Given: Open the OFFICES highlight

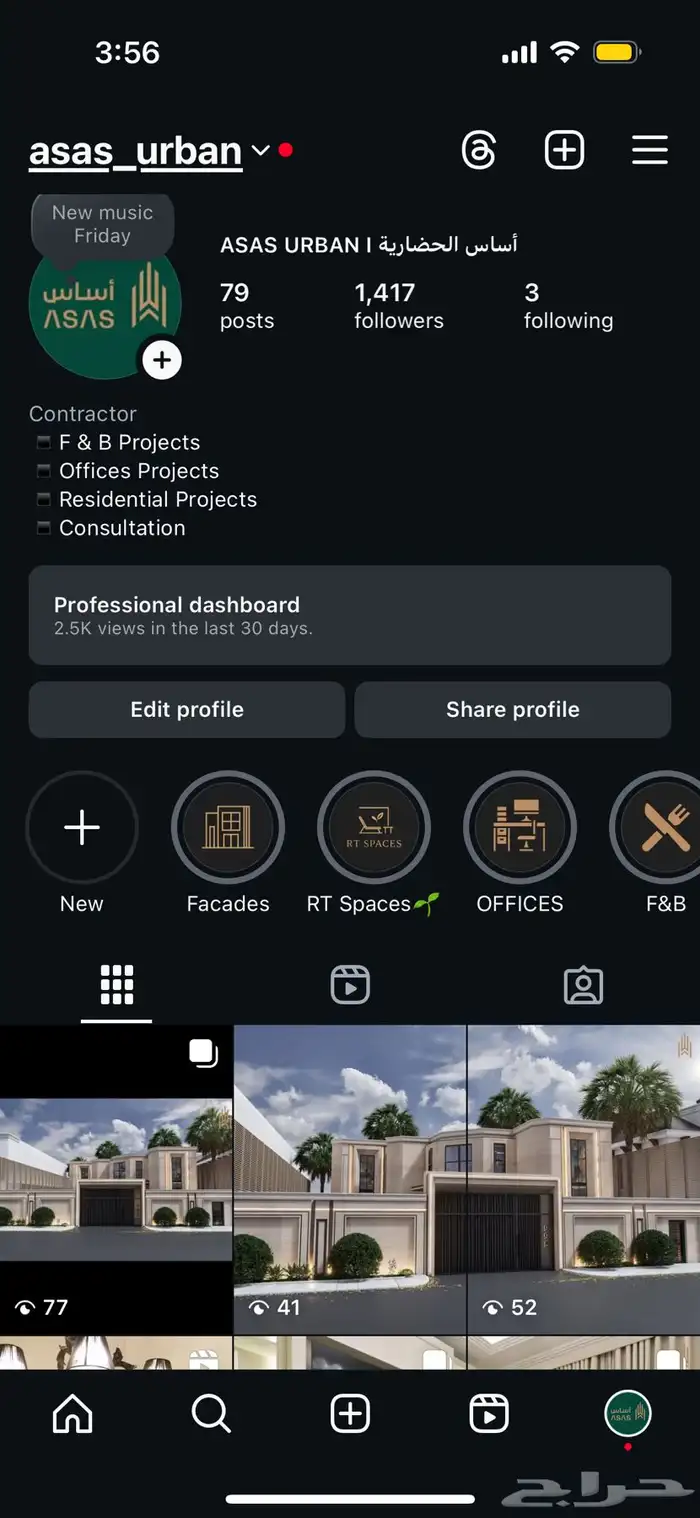Looking at the screenshot, I should click(520, 828).
